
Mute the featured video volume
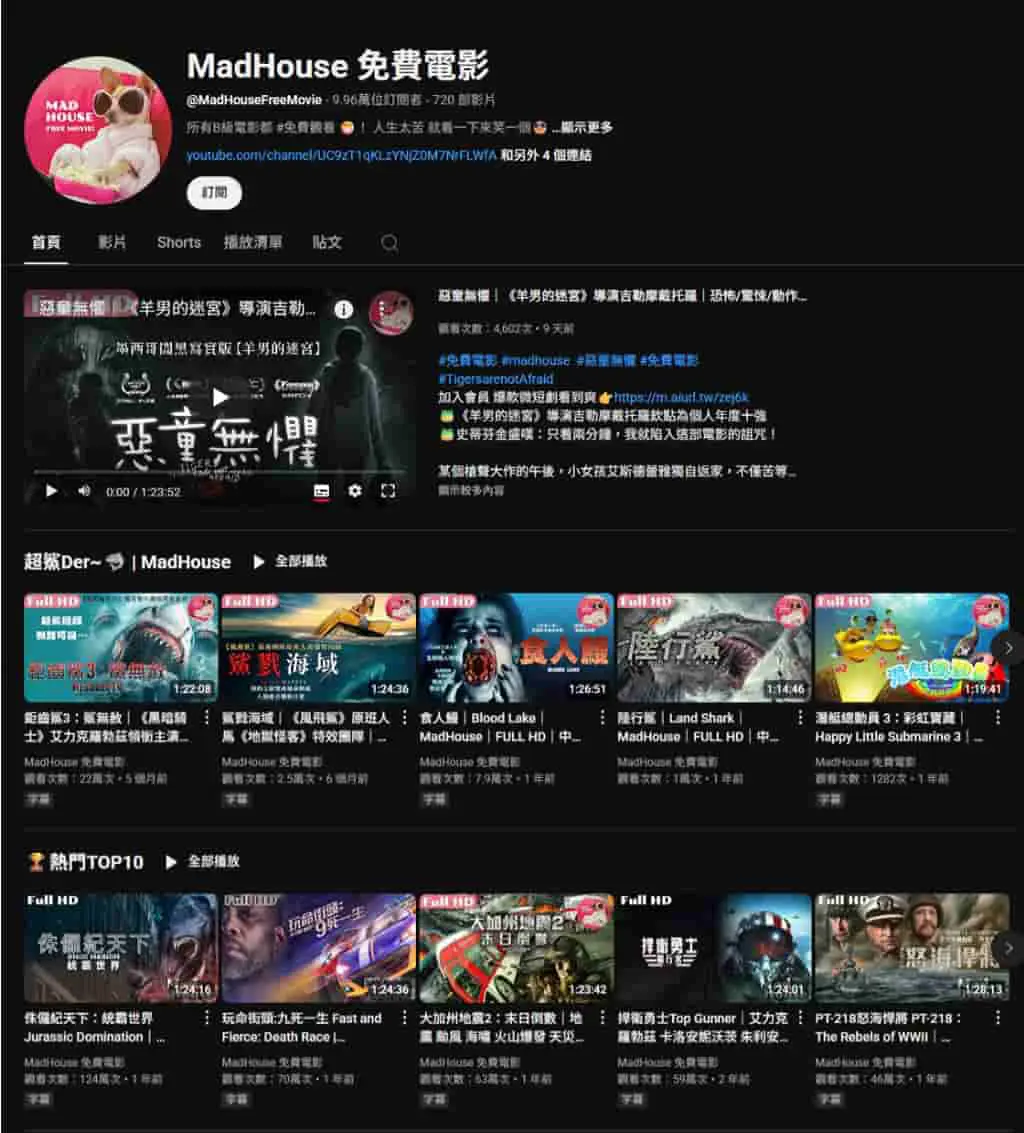[84, 491]
